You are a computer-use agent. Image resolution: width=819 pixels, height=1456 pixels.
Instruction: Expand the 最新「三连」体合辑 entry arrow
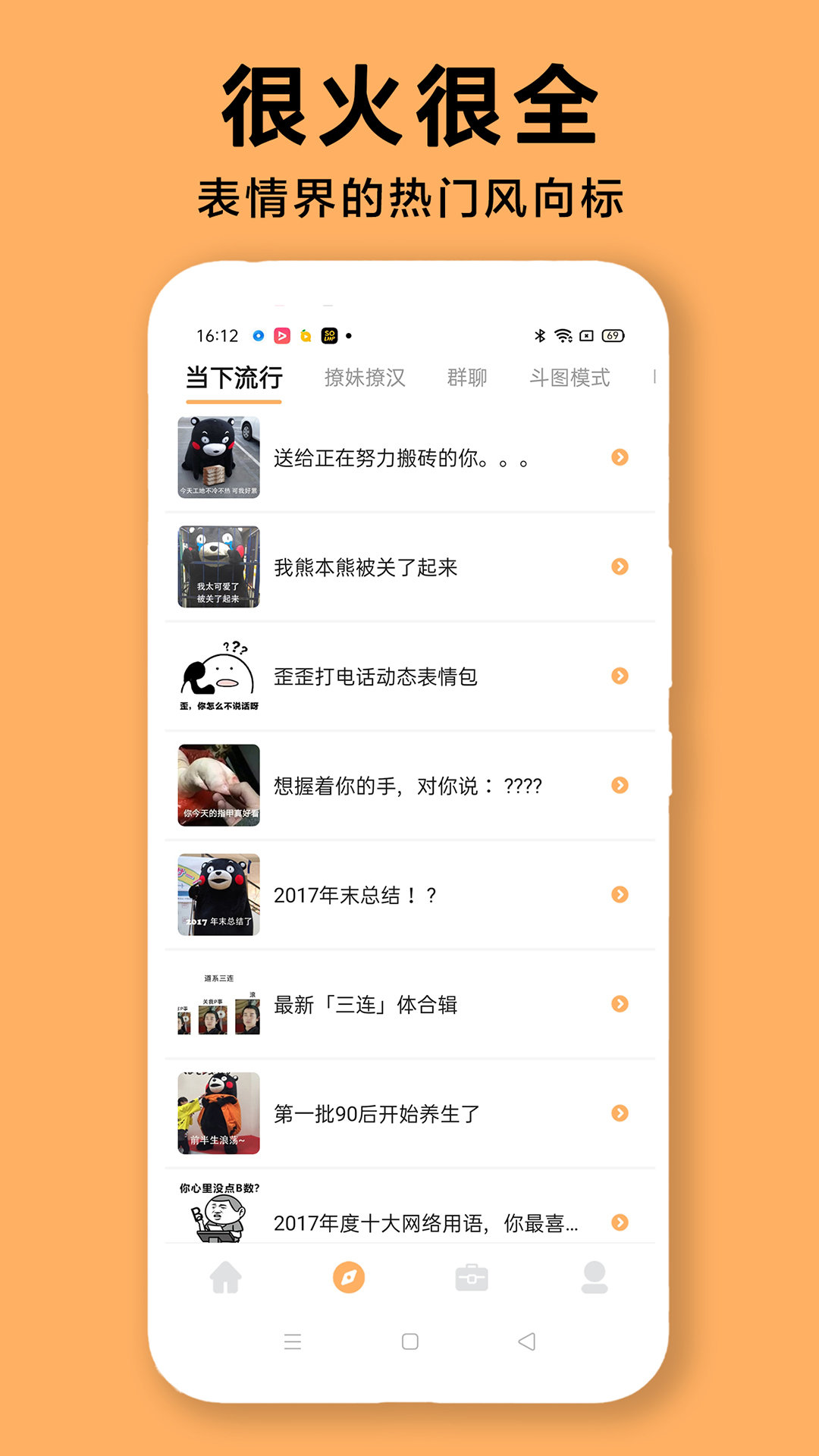(x=621, y=1003)
